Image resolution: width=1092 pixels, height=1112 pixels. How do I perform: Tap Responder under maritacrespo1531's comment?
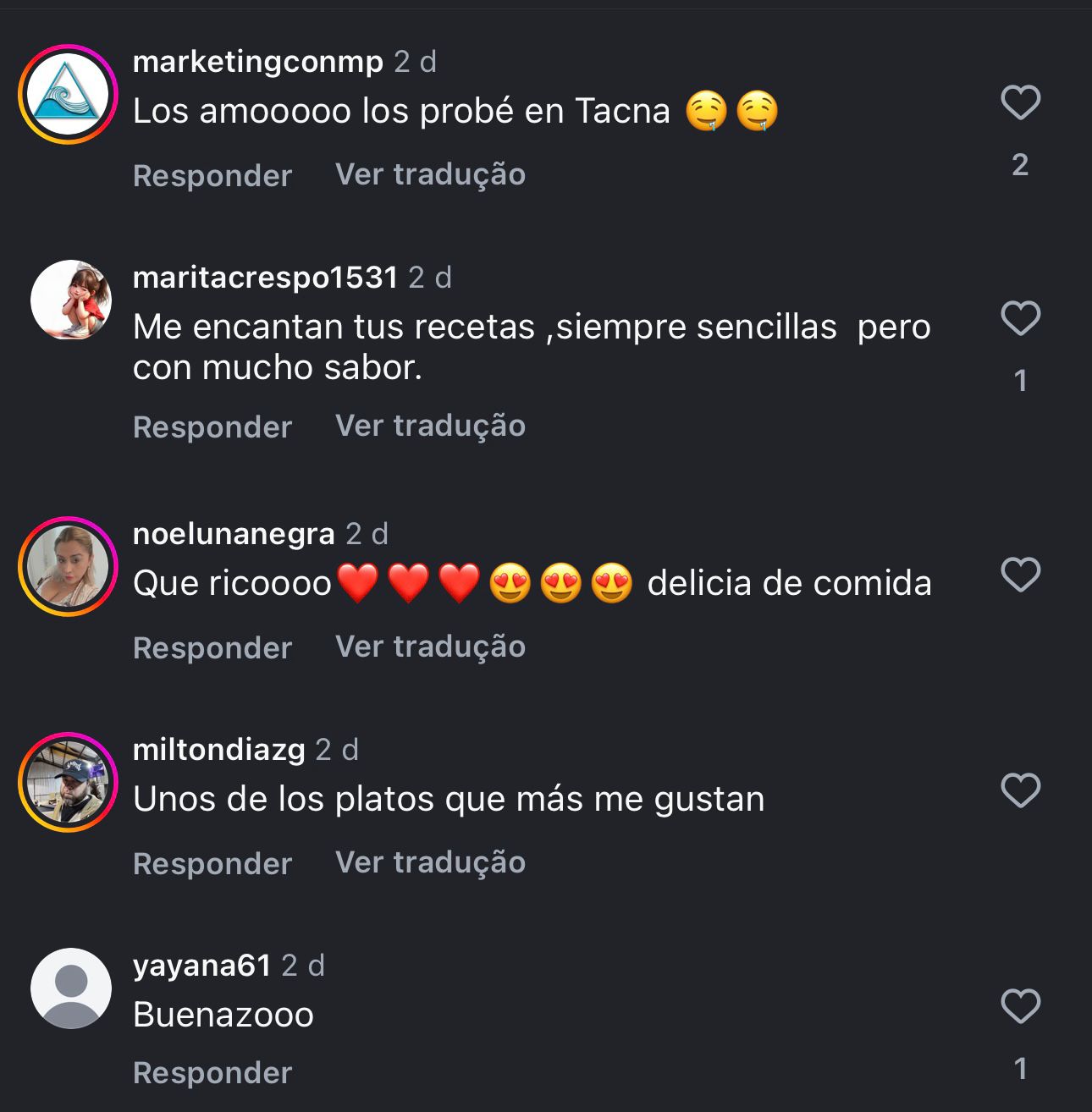click(x=212, y=427)
